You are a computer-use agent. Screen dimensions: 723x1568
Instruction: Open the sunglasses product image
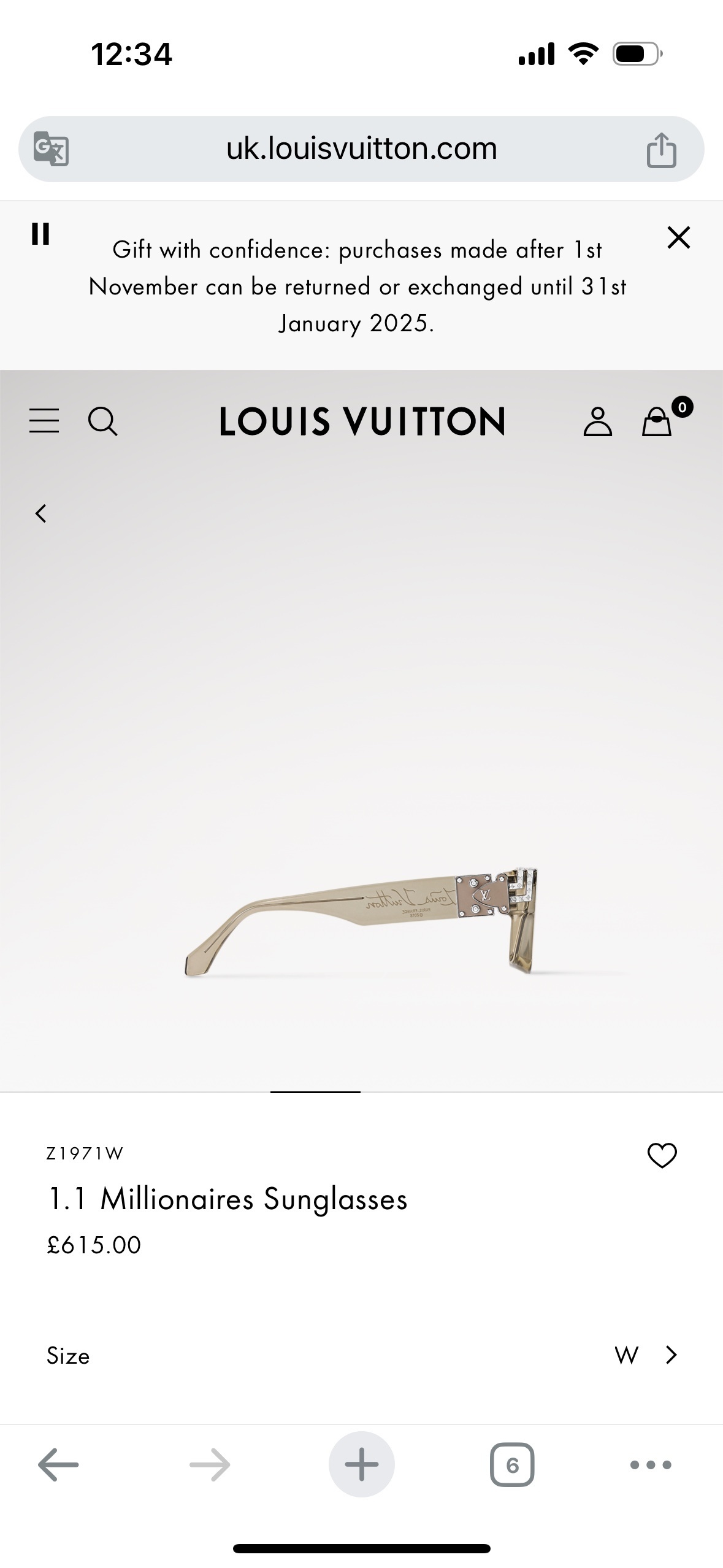[362, 920]
